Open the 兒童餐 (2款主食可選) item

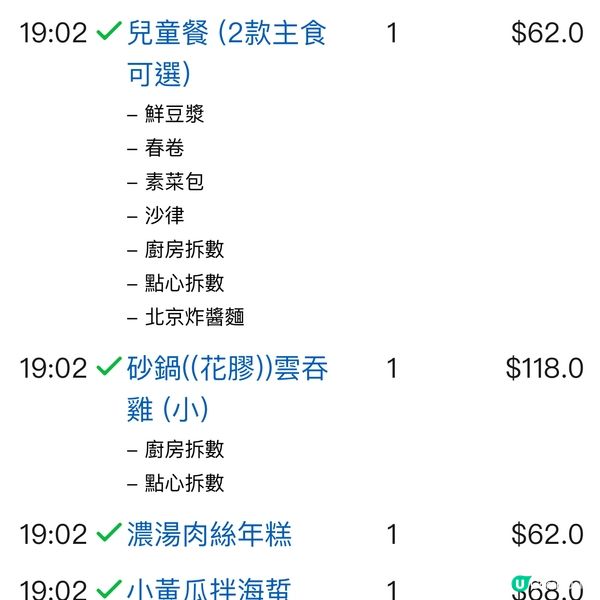(226, 34)
